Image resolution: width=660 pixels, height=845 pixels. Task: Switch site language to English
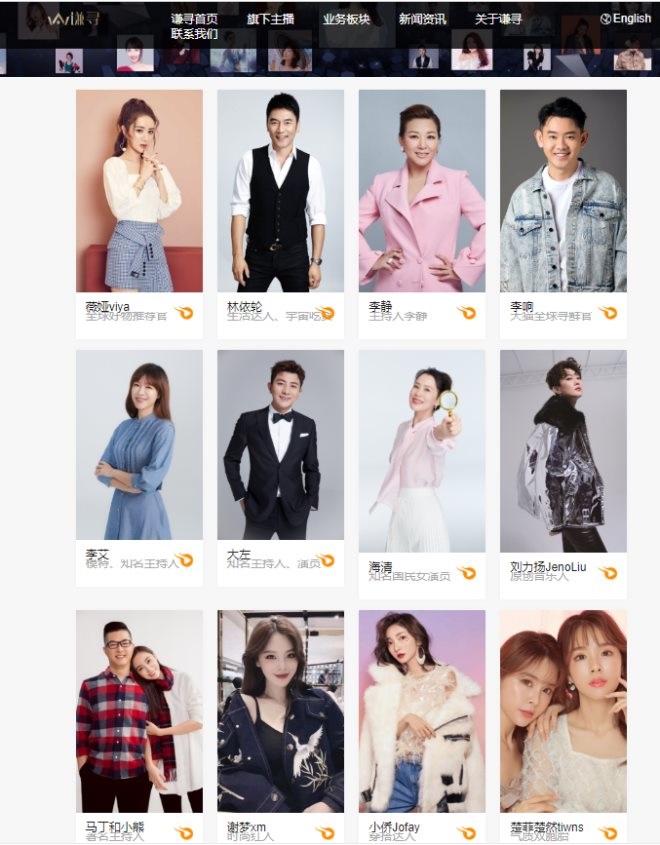(x=625, y=19)
